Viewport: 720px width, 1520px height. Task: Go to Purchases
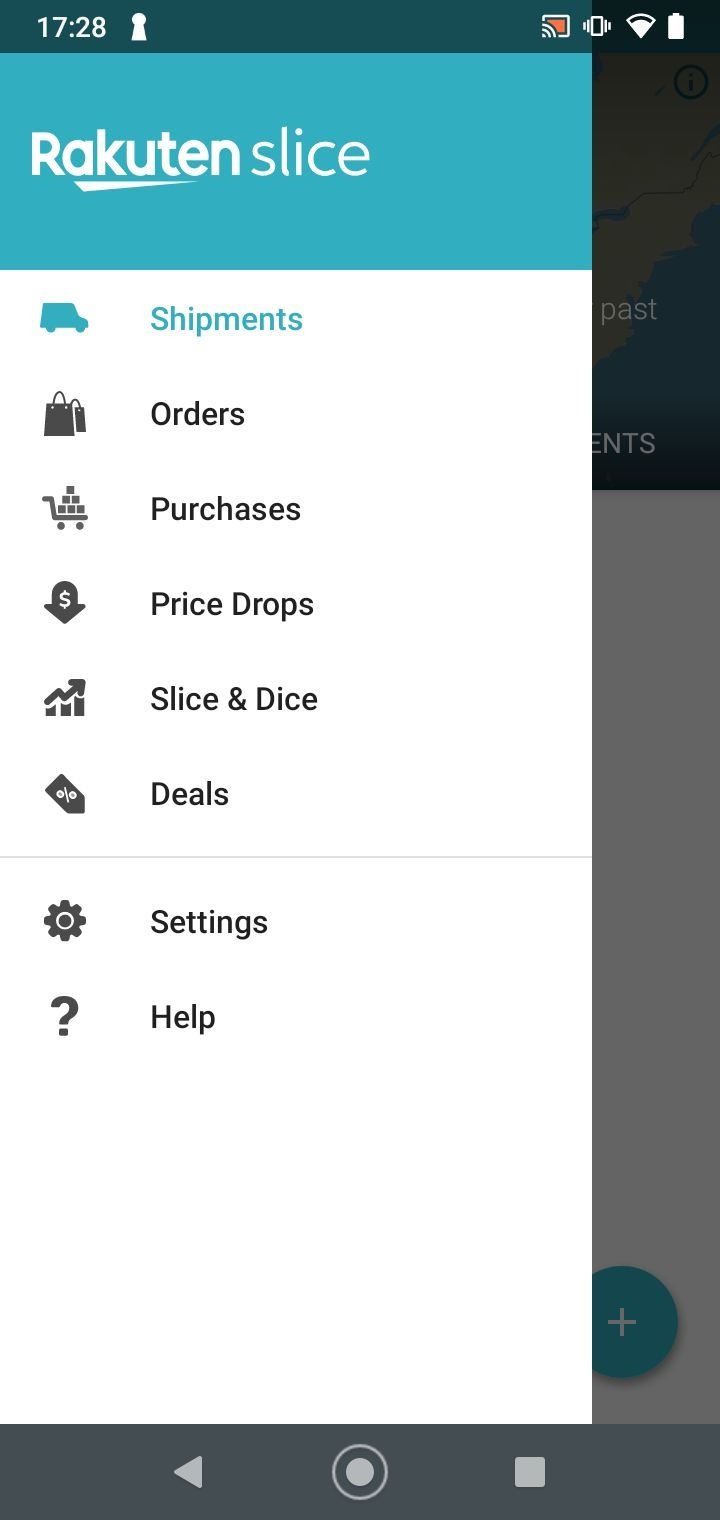point(296,509)
